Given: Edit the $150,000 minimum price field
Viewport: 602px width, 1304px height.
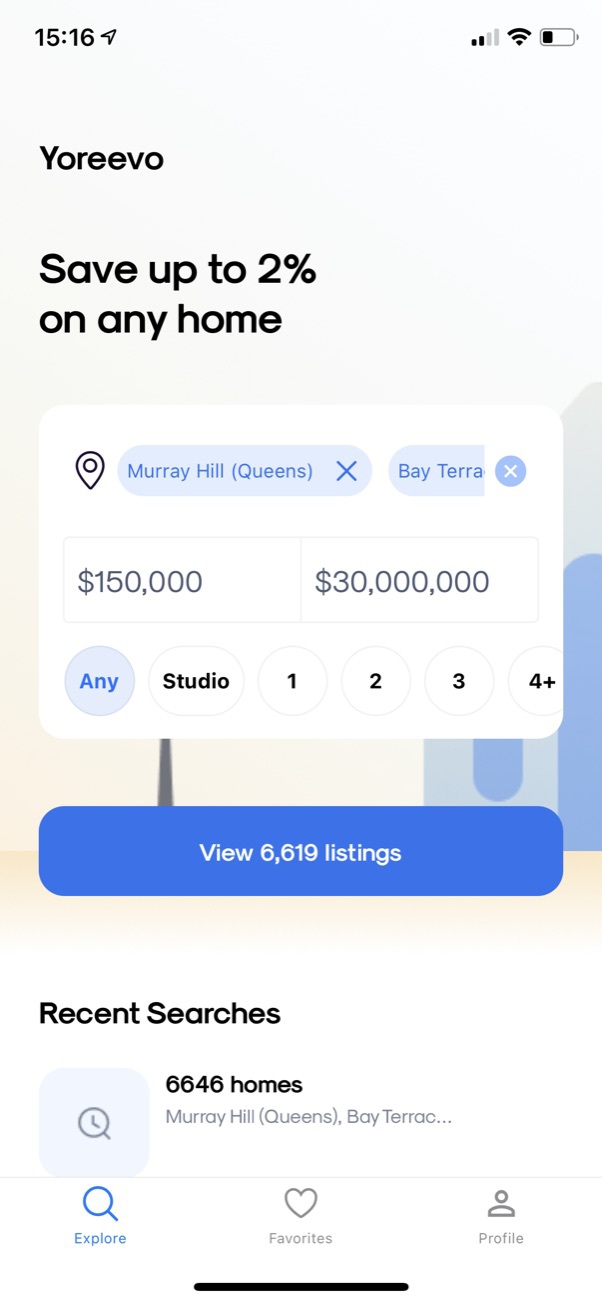Looking at the screenshot, I should coord(182,581).
